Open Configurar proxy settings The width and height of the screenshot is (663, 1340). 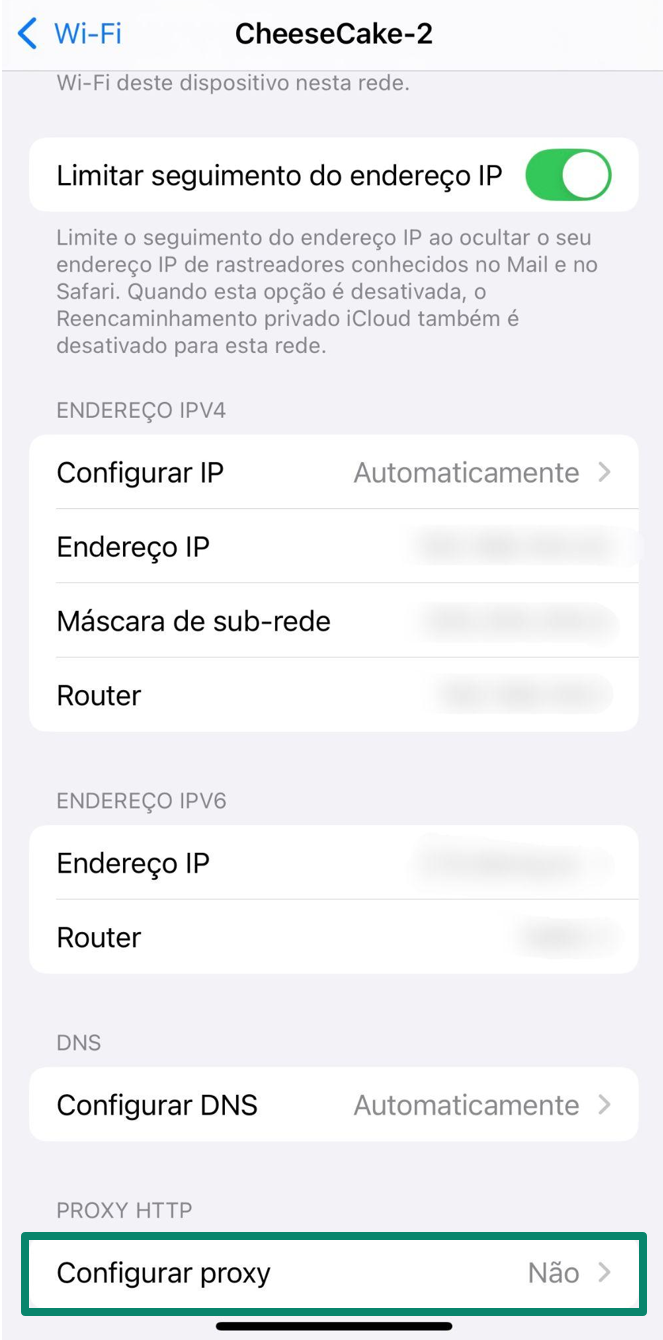coord(333,1273)
